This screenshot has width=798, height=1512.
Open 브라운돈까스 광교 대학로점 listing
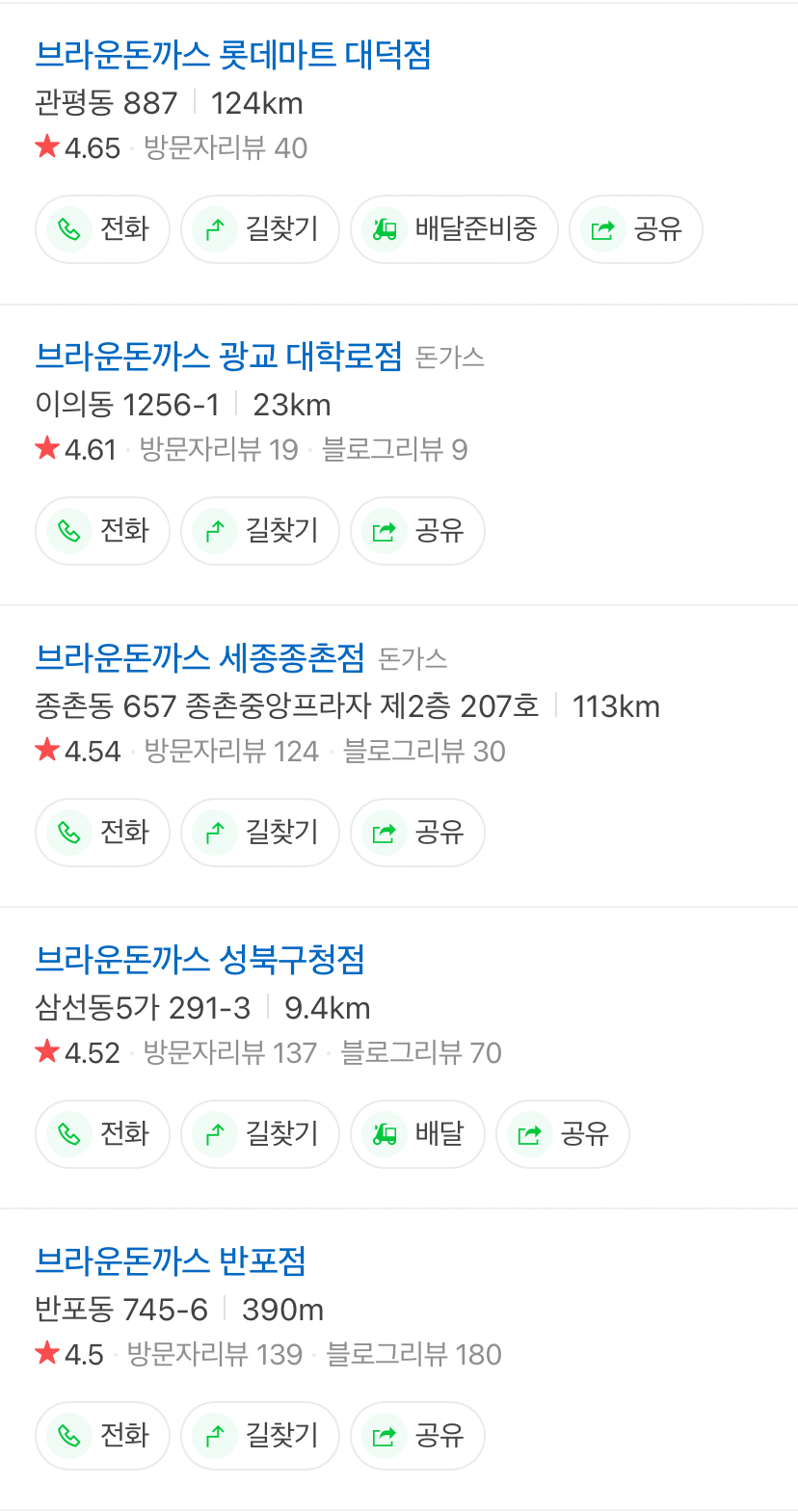point(218,357)
